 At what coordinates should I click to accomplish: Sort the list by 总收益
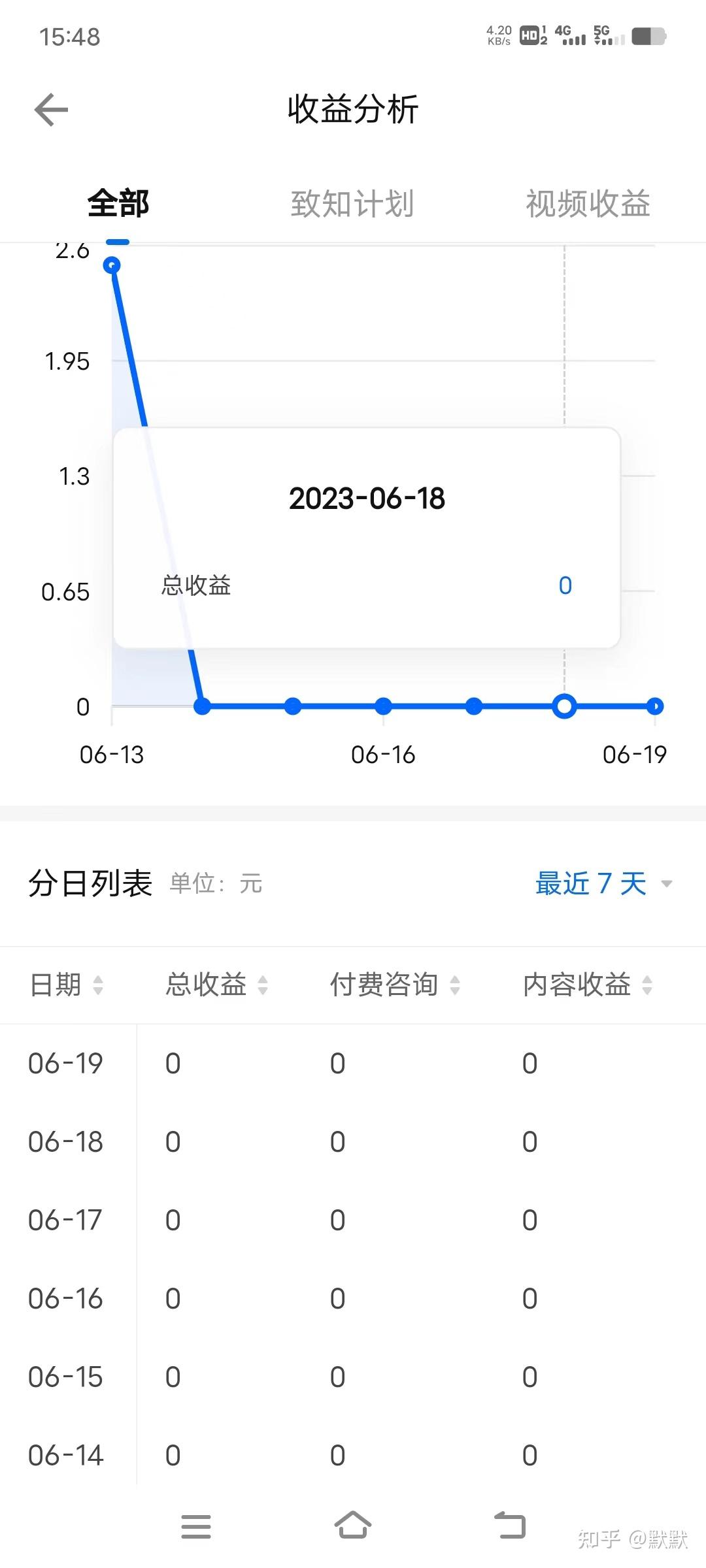click(x=216, y=985)
